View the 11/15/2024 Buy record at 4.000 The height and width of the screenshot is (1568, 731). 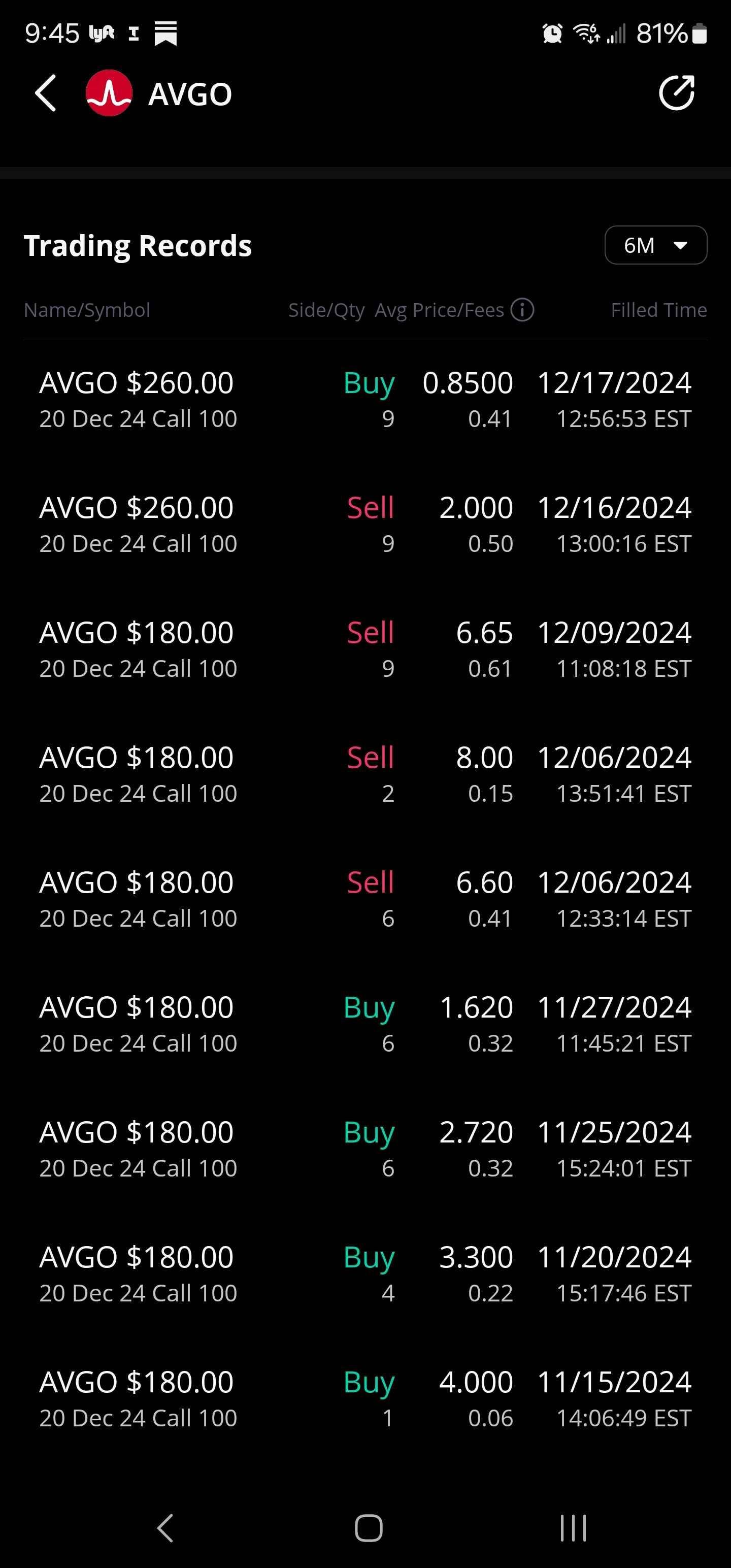point(365,1399)
